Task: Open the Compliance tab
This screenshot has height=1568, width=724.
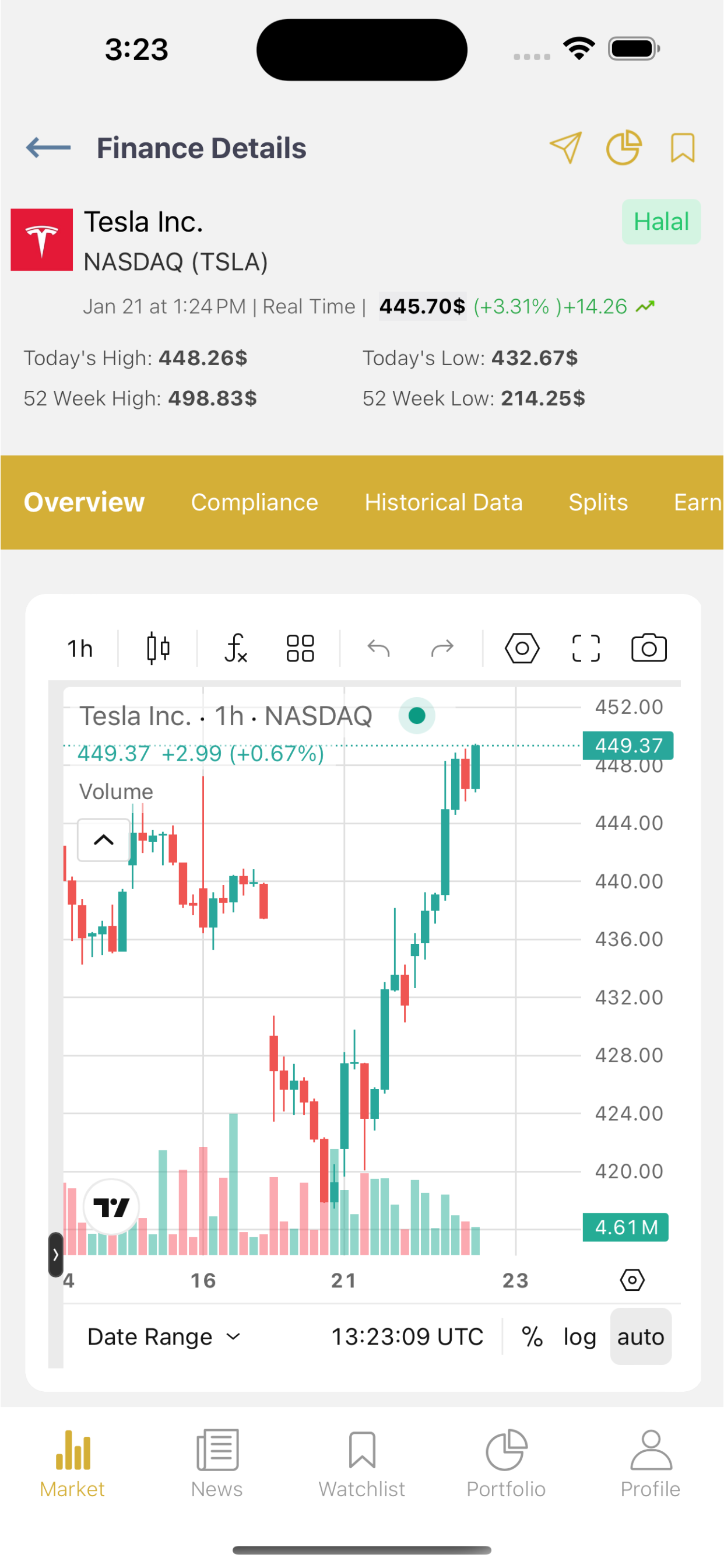Action: click(x=254, y=502)
